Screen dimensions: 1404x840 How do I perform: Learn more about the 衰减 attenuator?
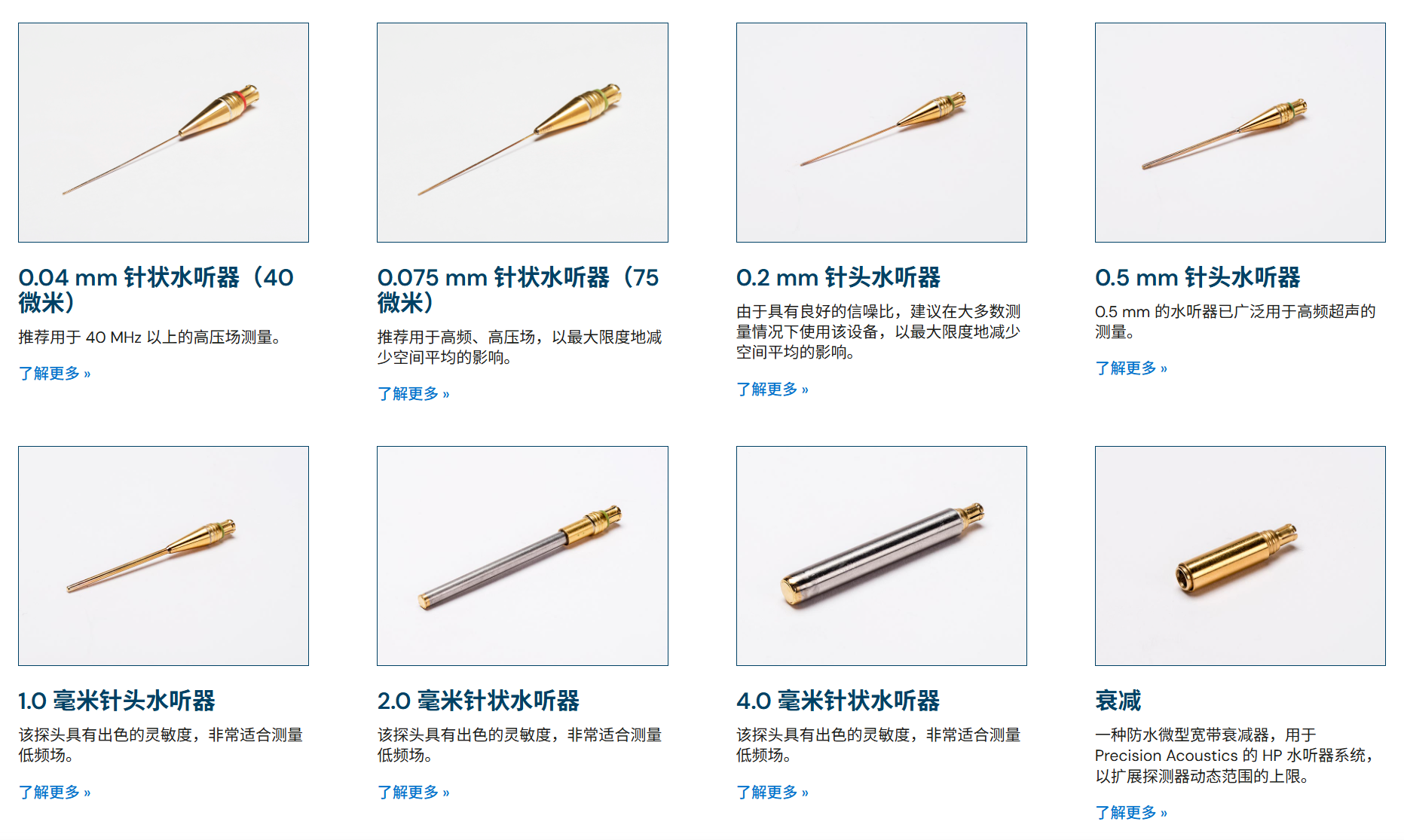point(1130,813)
